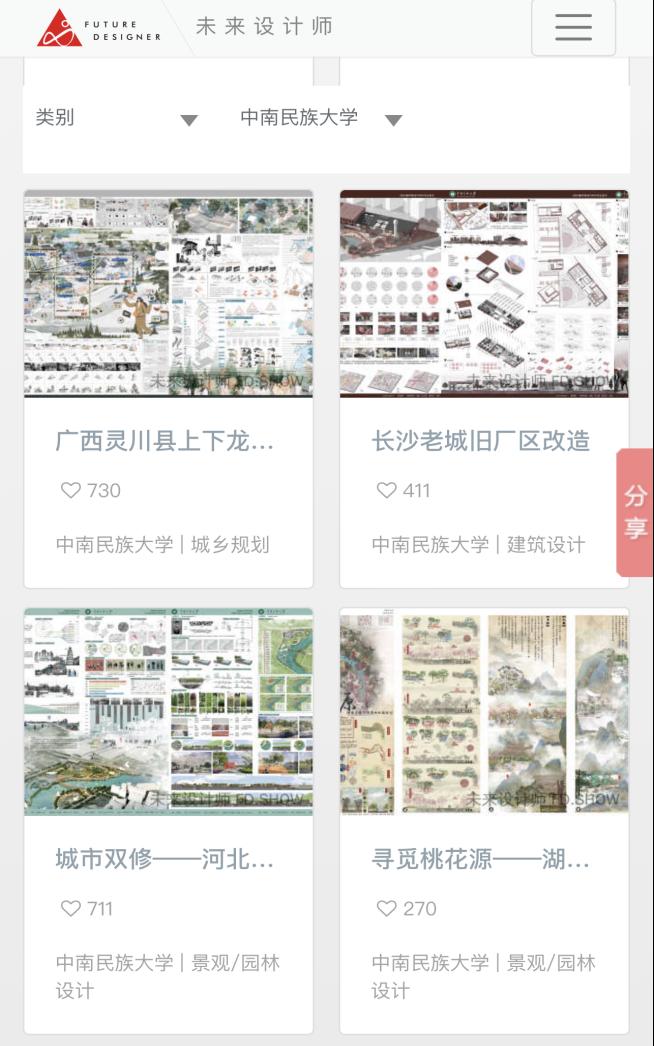Like the 广西灵川县 project with 730 hearts
Viewport: 654px width, 1046px height.
pos(71,490)
